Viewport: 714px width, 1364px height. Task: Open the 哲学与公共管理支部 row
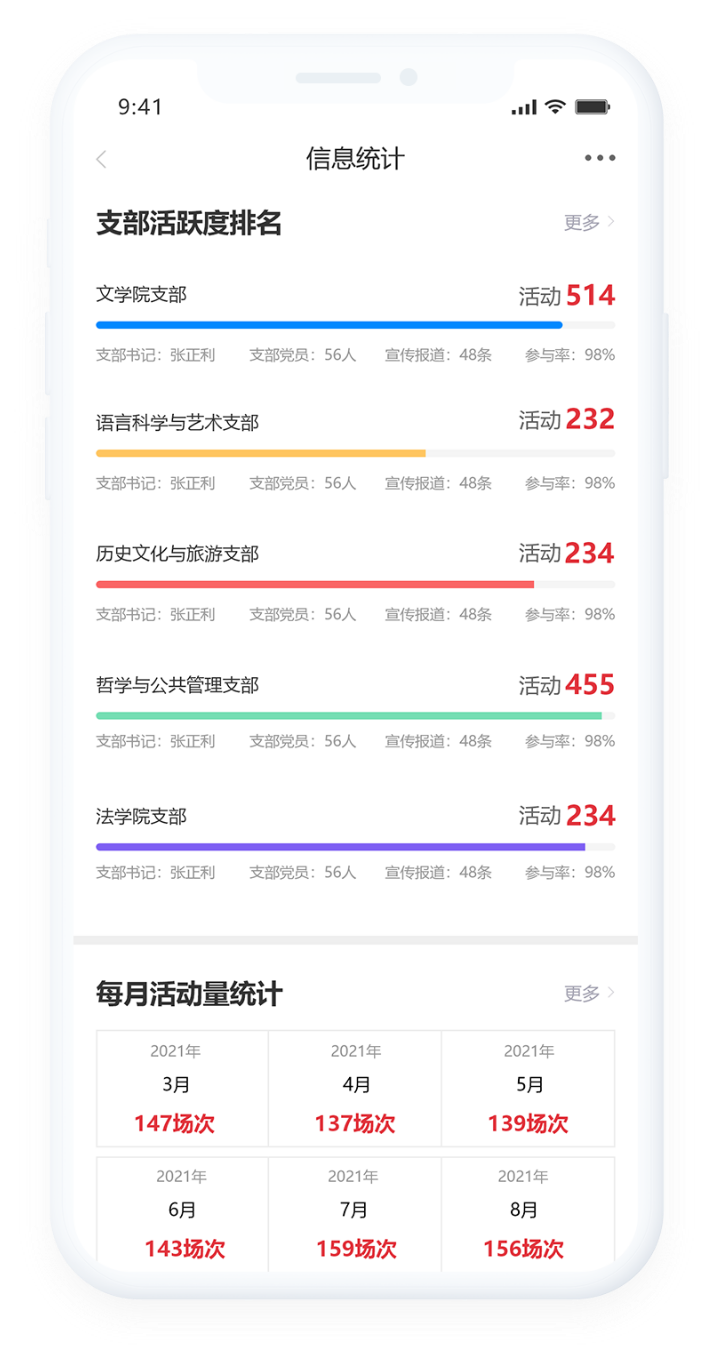click(355, 712)
